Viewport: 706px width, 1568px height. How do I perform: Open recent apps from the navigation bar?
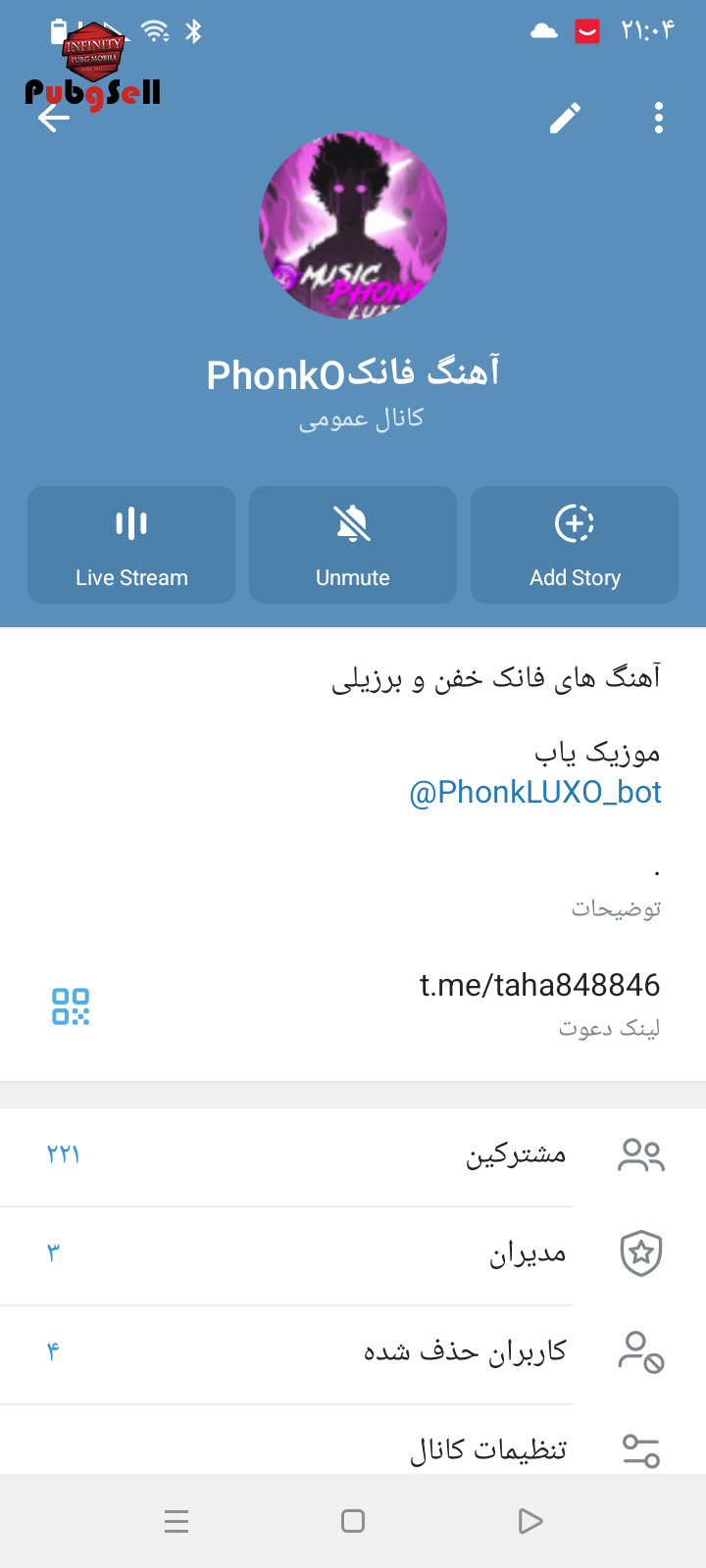(176, 1521)
